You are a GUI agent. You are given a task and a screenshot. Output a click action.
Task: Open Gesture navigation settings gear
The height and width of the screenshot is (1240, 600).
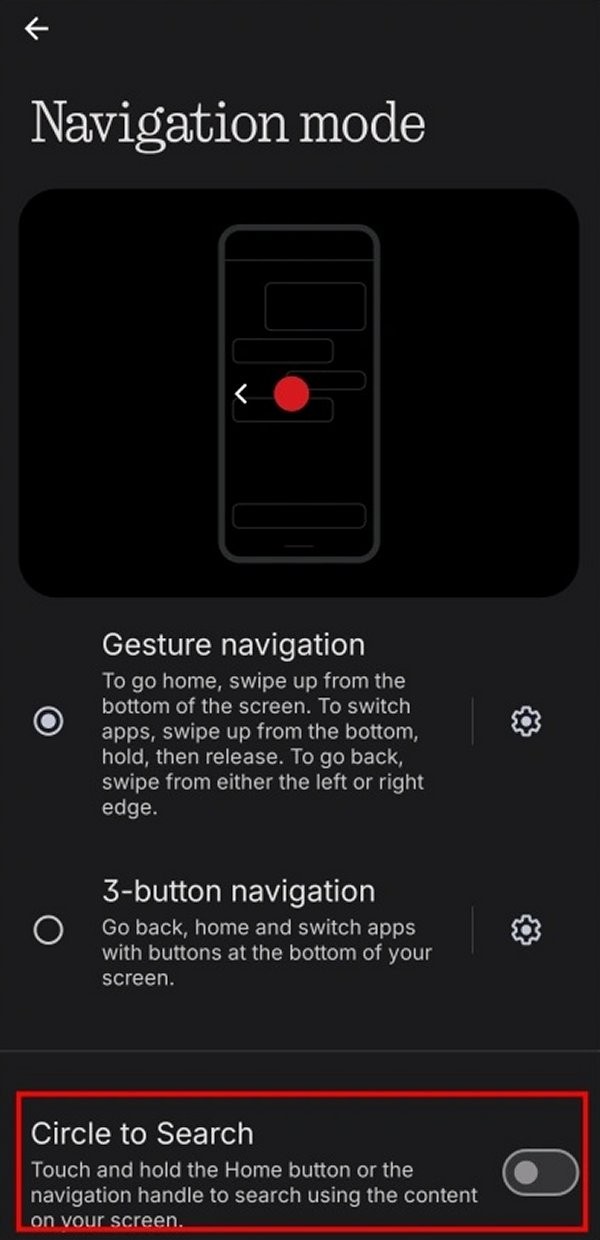click(x=526, y=721)
